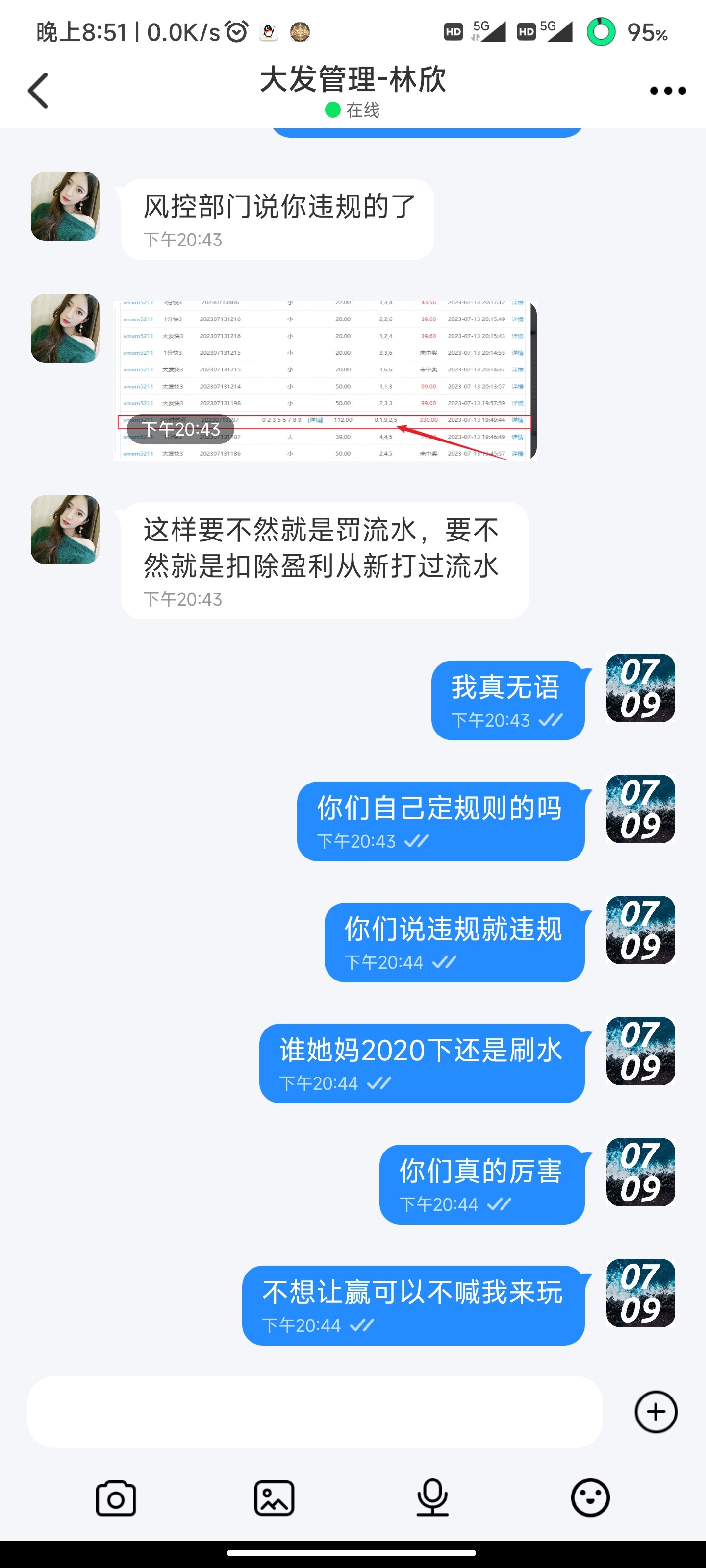Tap the QQ penguin icon in status bar

click(268, 30)
